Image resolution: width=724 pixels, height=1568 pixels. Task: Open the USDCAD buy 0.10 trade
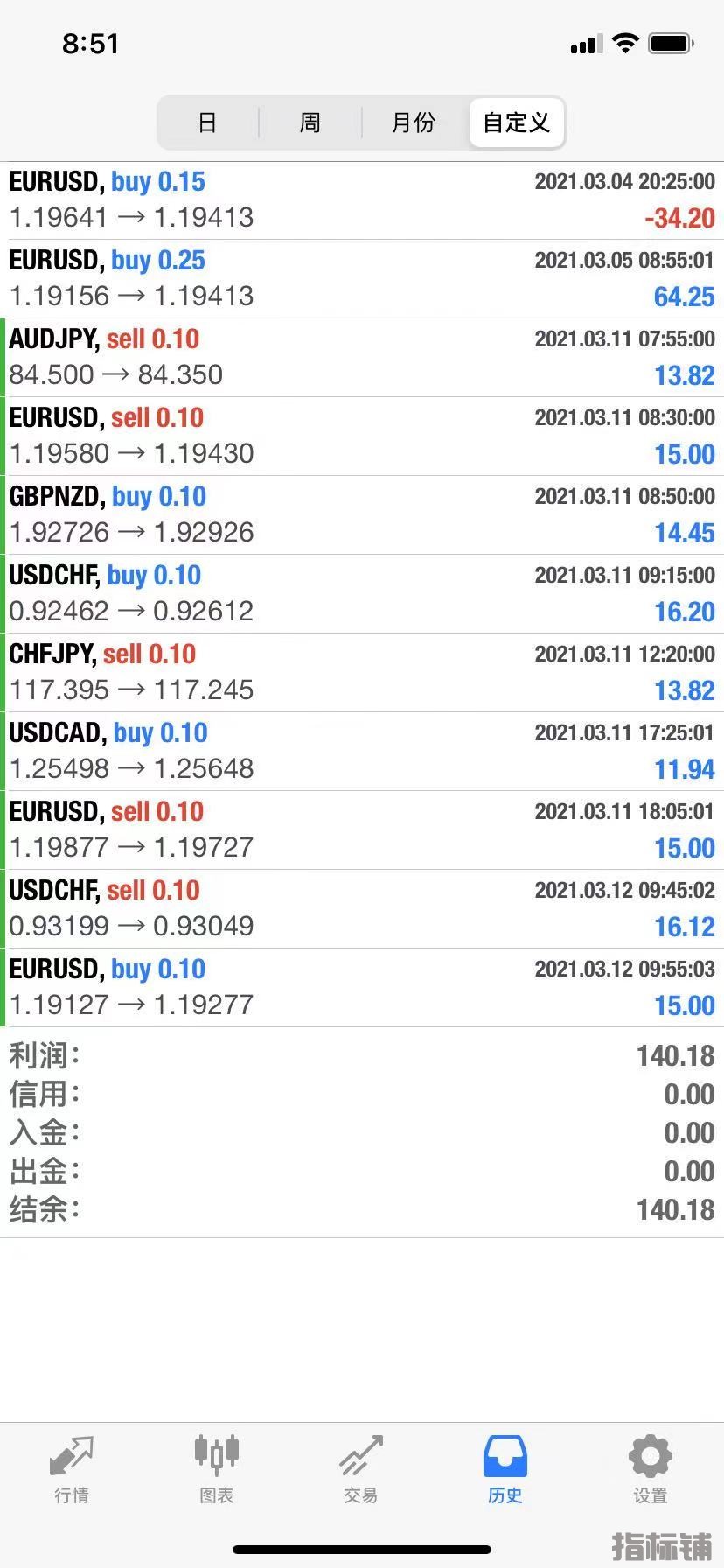(362, 752)
